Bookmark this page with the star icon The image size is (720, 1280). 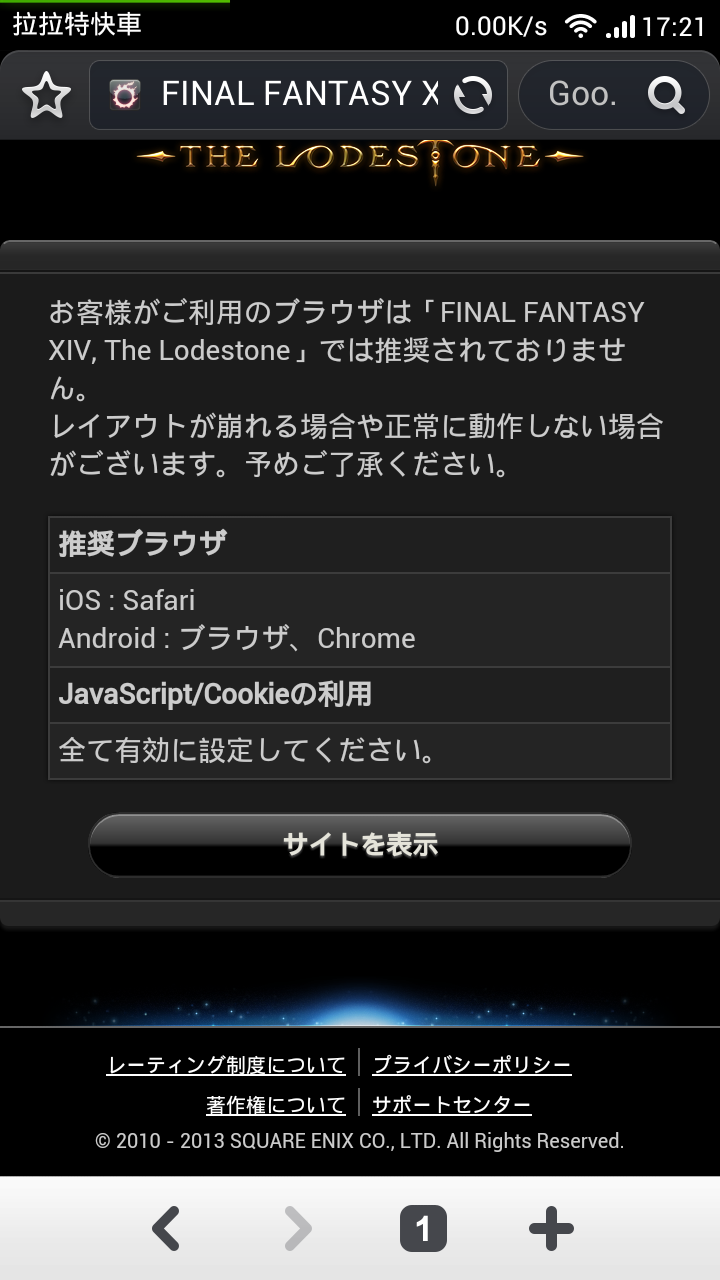click(x=46, y=95)
